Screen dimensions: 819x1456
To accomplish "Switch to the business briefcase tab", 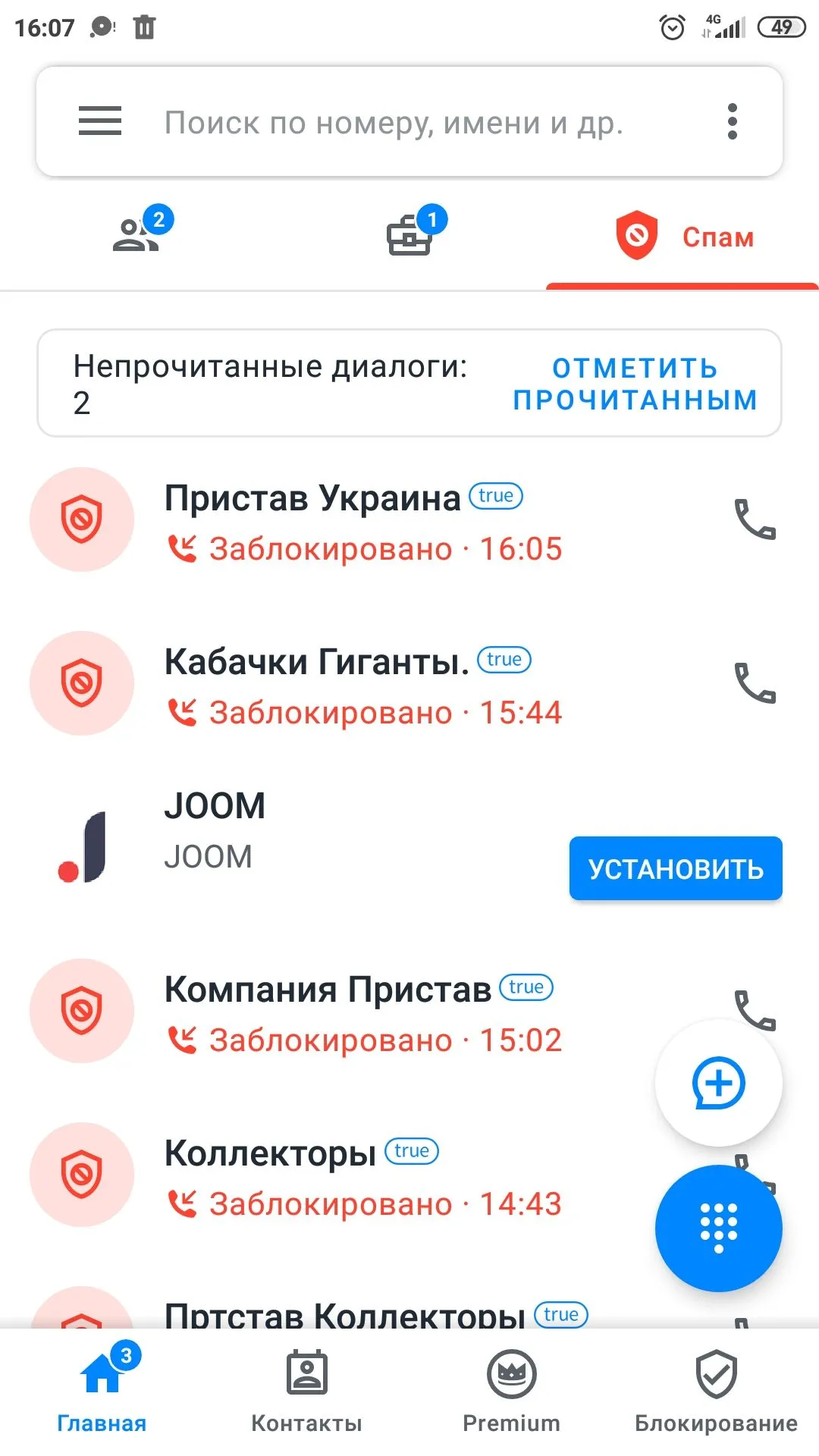I will (x=411, y=235).
